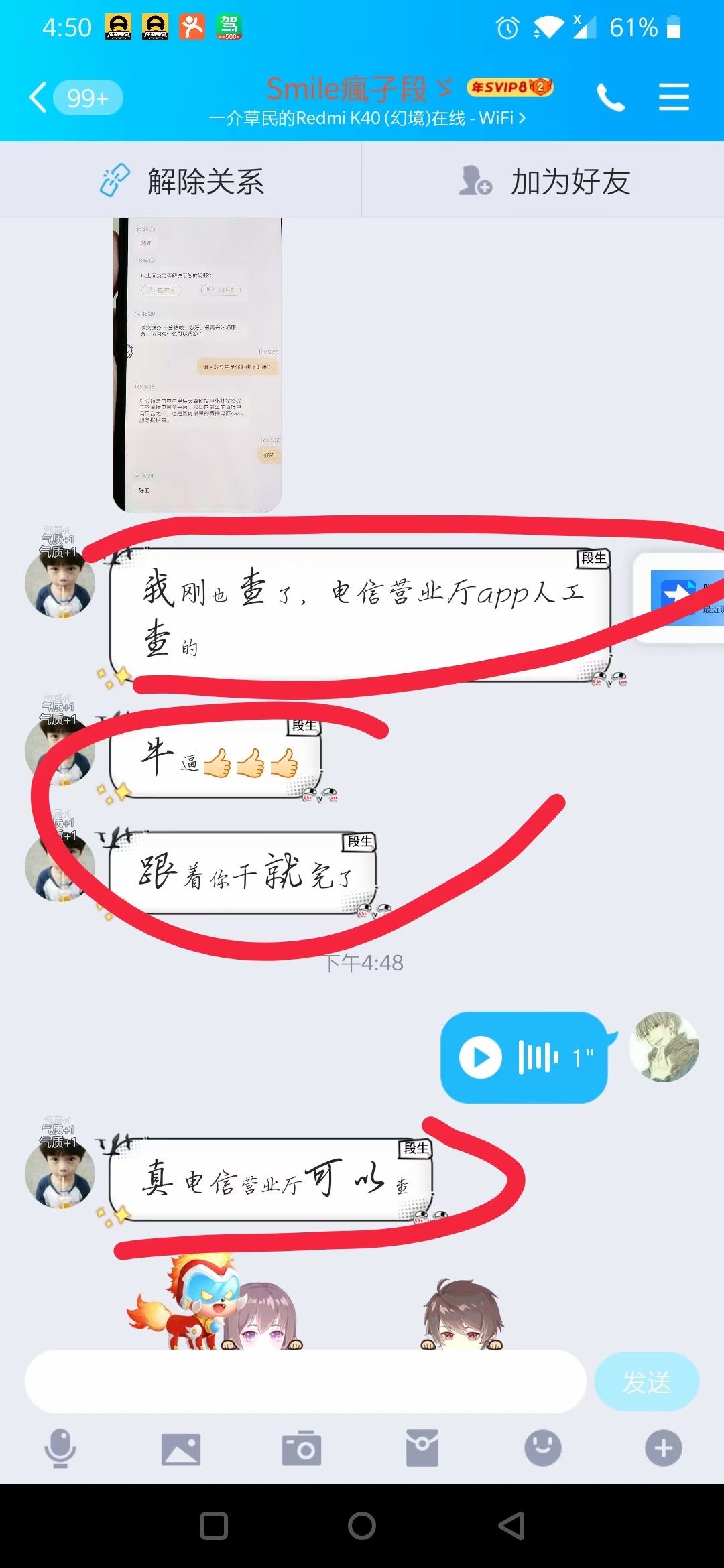
Task: Open the shared screenshot image in chat
Action: point(197,365)
